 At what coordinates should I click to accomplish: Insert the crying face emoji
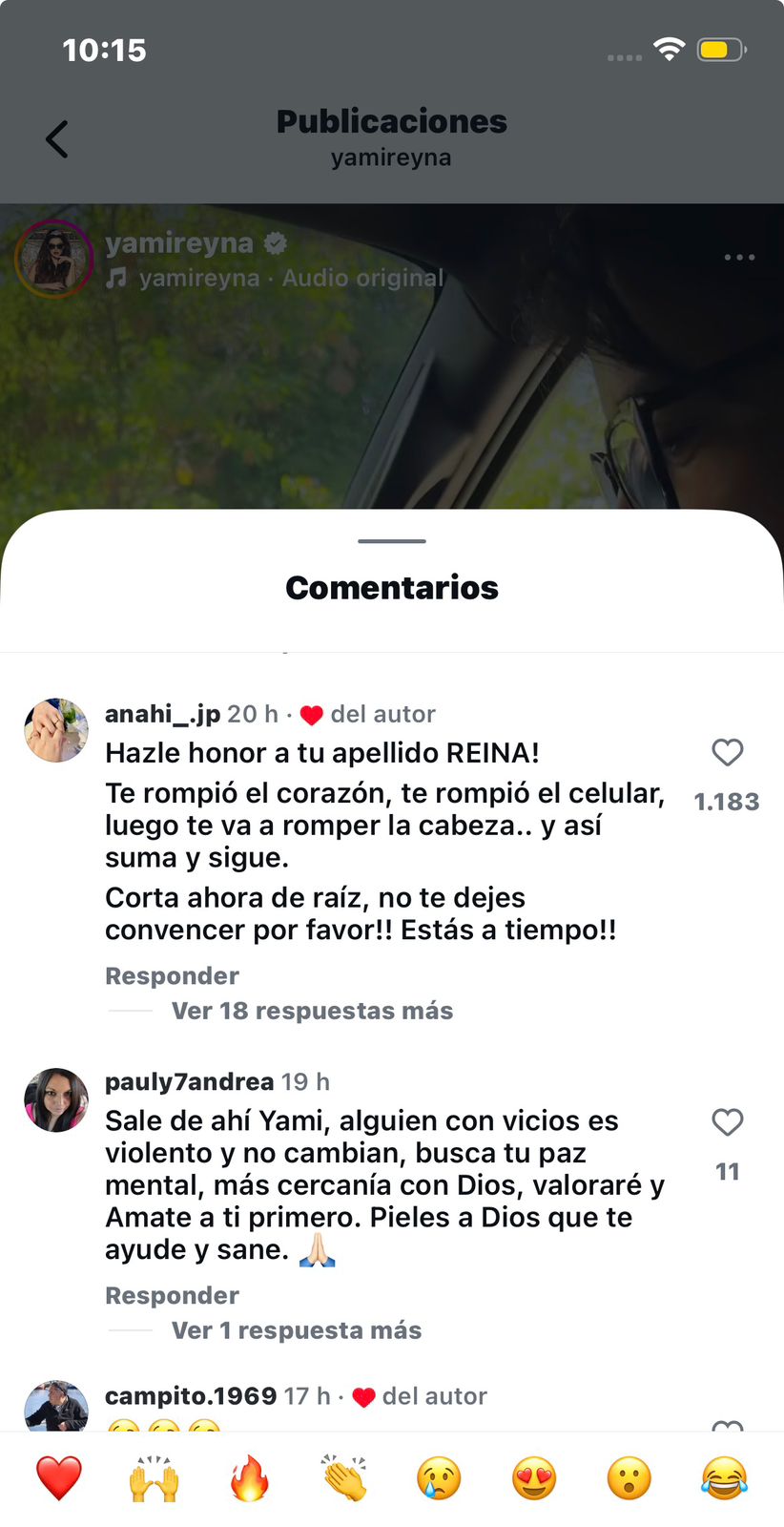[439, 1478]
